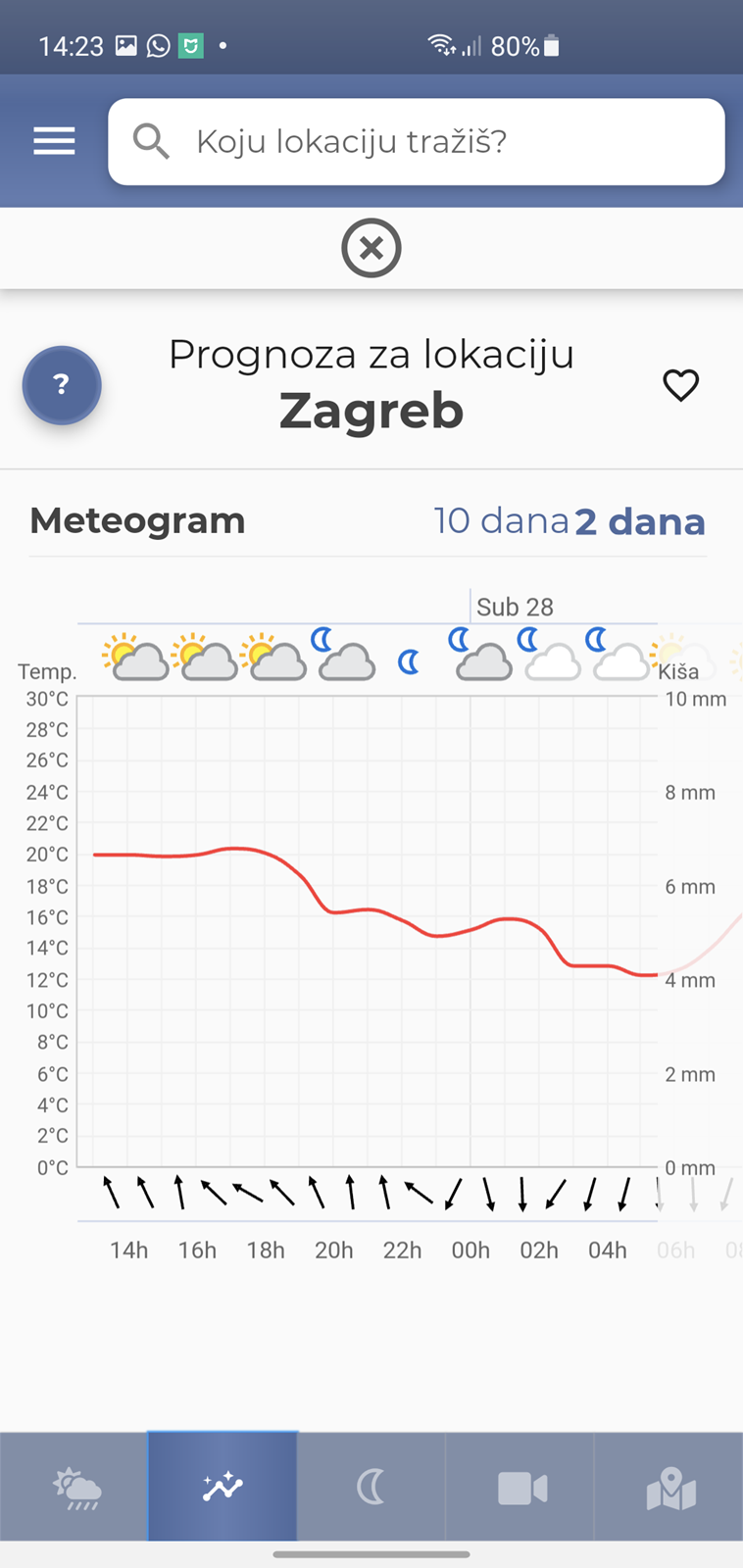Viewport: 743px width, 1568px height.
Task: Open the webcam video tab
Action: click(520, 1487)
